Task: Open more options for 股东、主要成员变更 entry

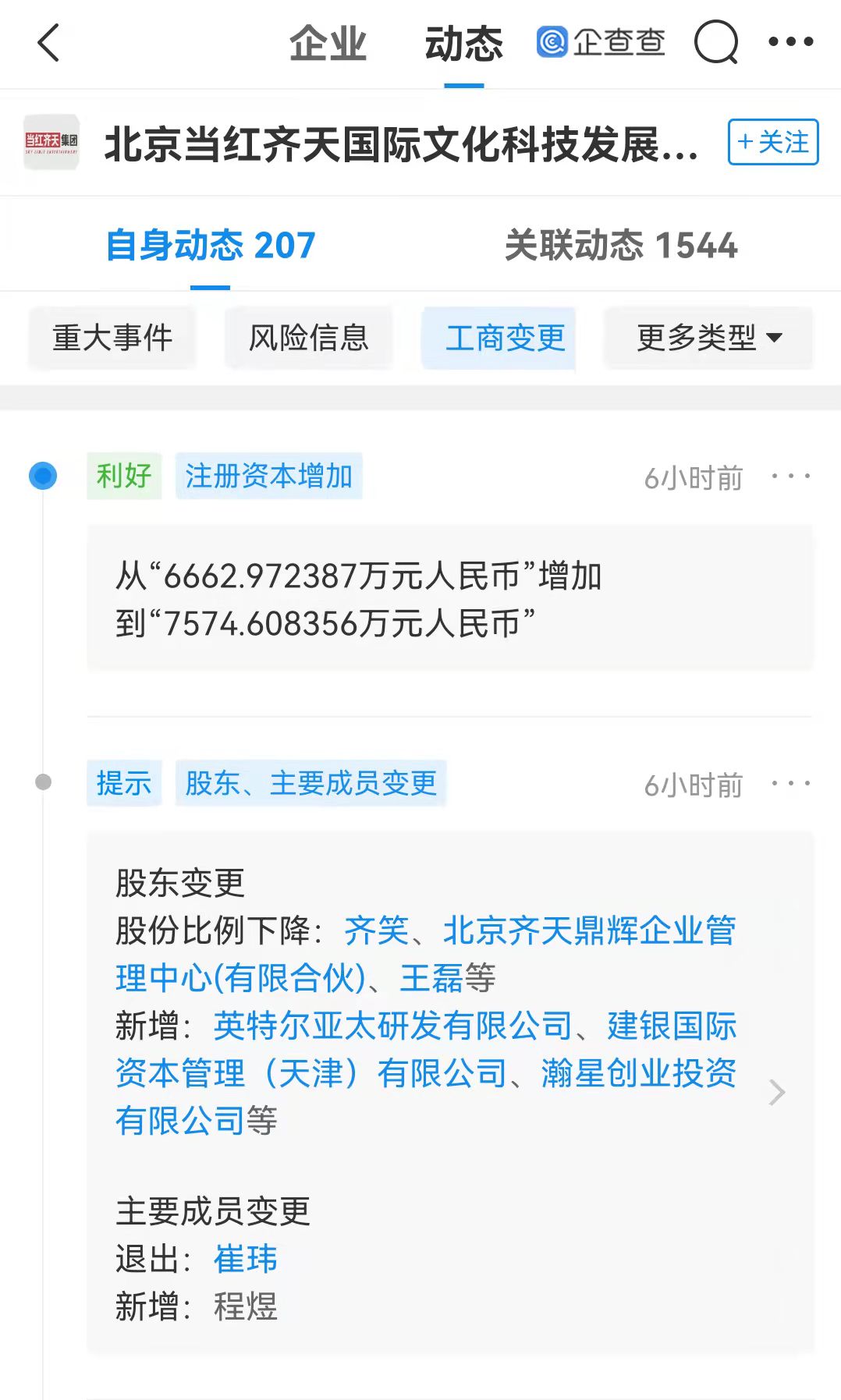Action: (x=790, y=783)
